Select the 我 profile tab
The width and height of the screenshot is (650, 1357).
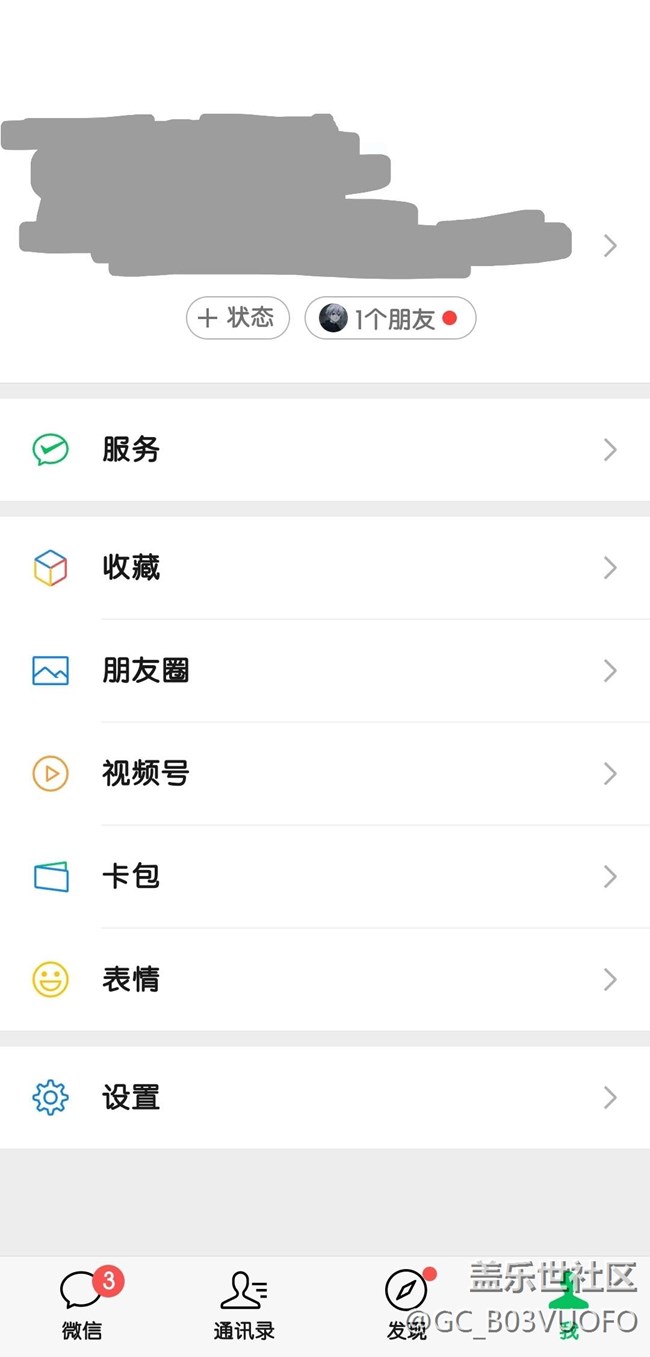click(x=569, y=1305)
